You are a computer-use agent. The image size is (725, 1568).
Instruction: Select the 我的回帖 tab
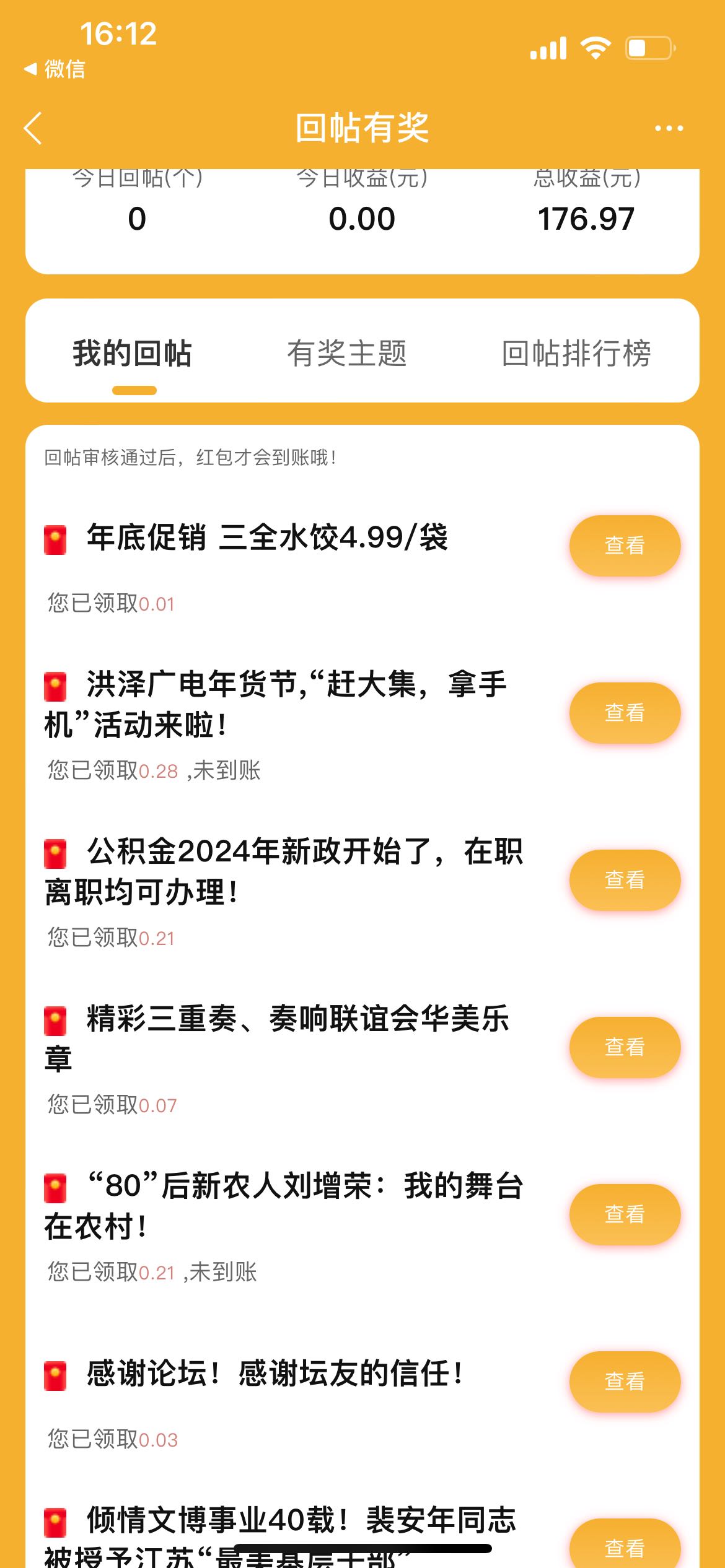click(x=133, y=354)
